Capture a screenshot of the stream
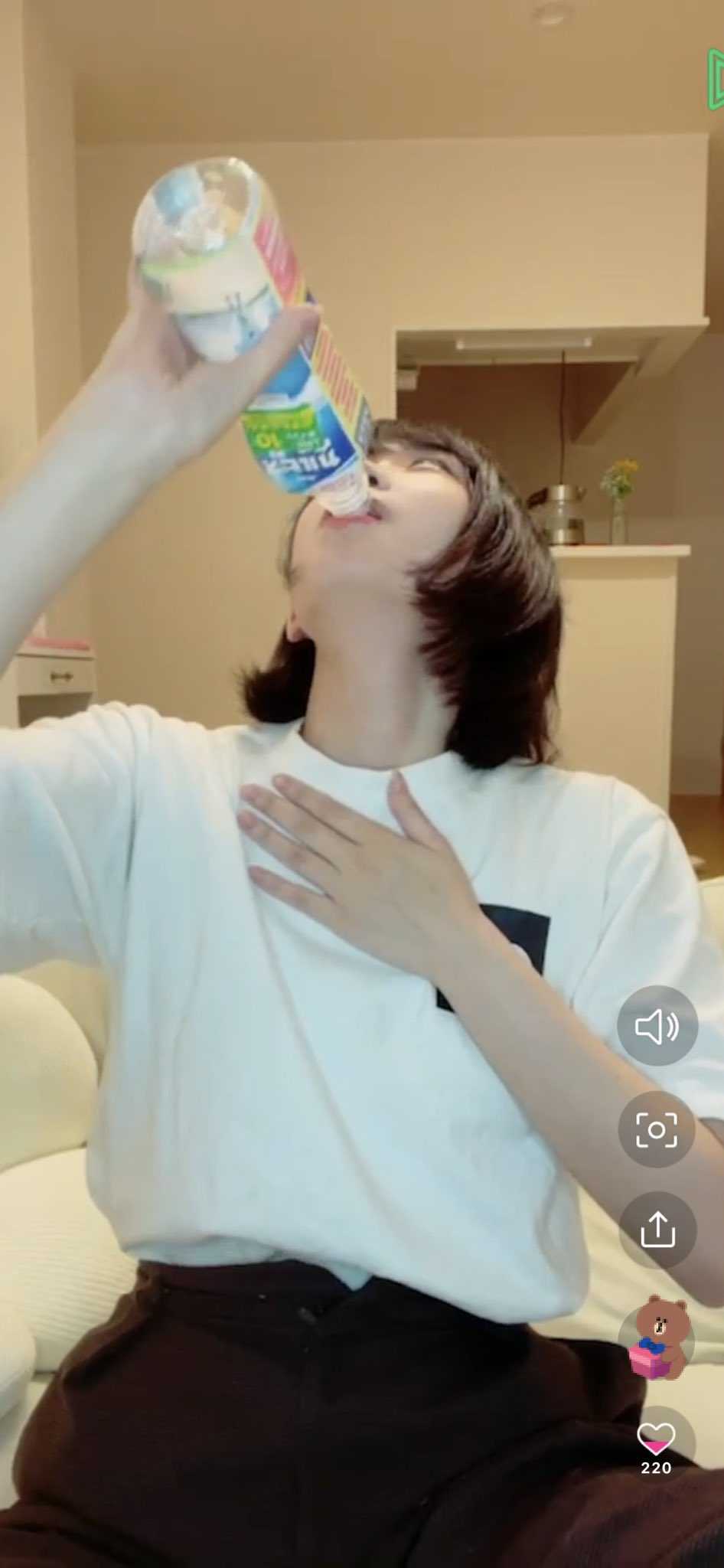The image size is (724, 1568). (657, 1129)
